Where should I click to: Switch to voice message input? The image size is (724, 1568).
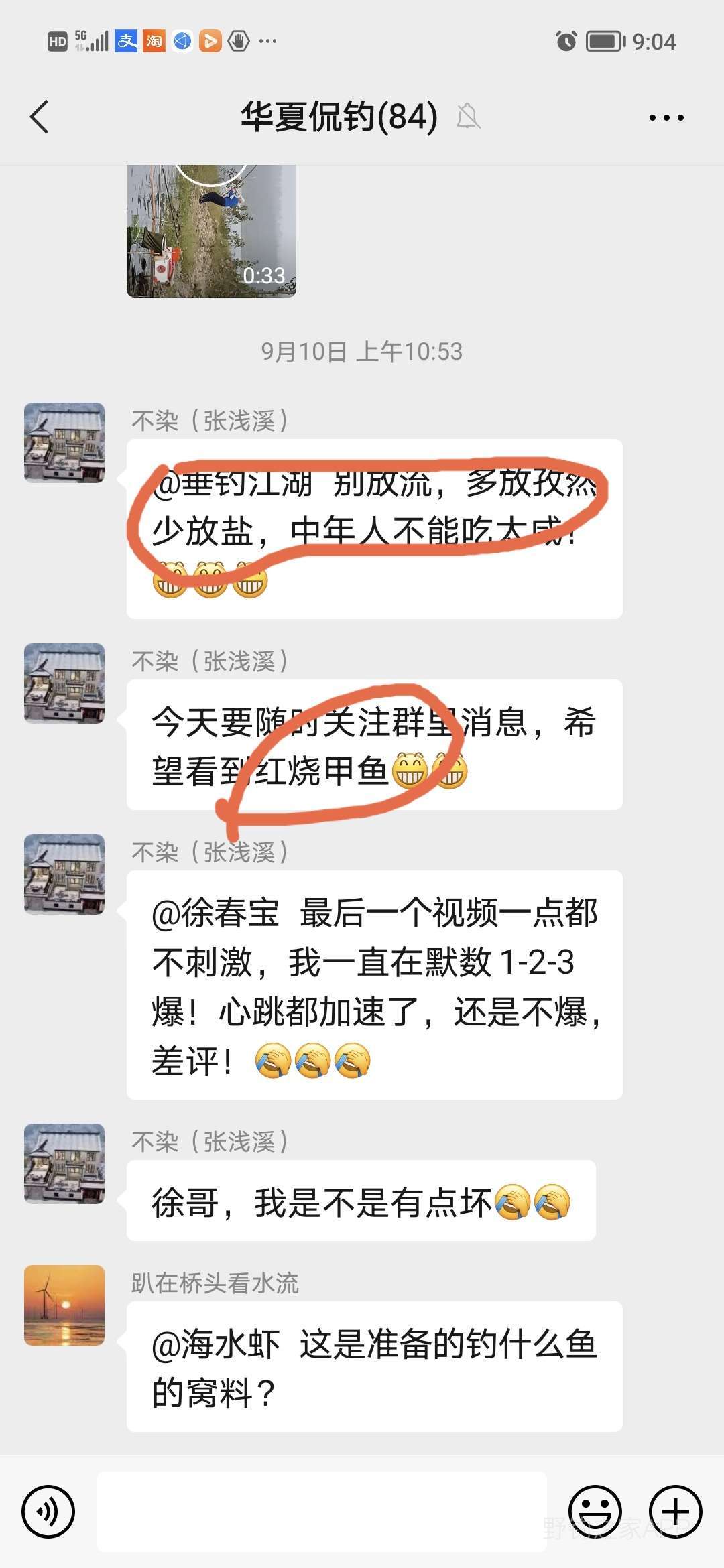point(48,1511)
